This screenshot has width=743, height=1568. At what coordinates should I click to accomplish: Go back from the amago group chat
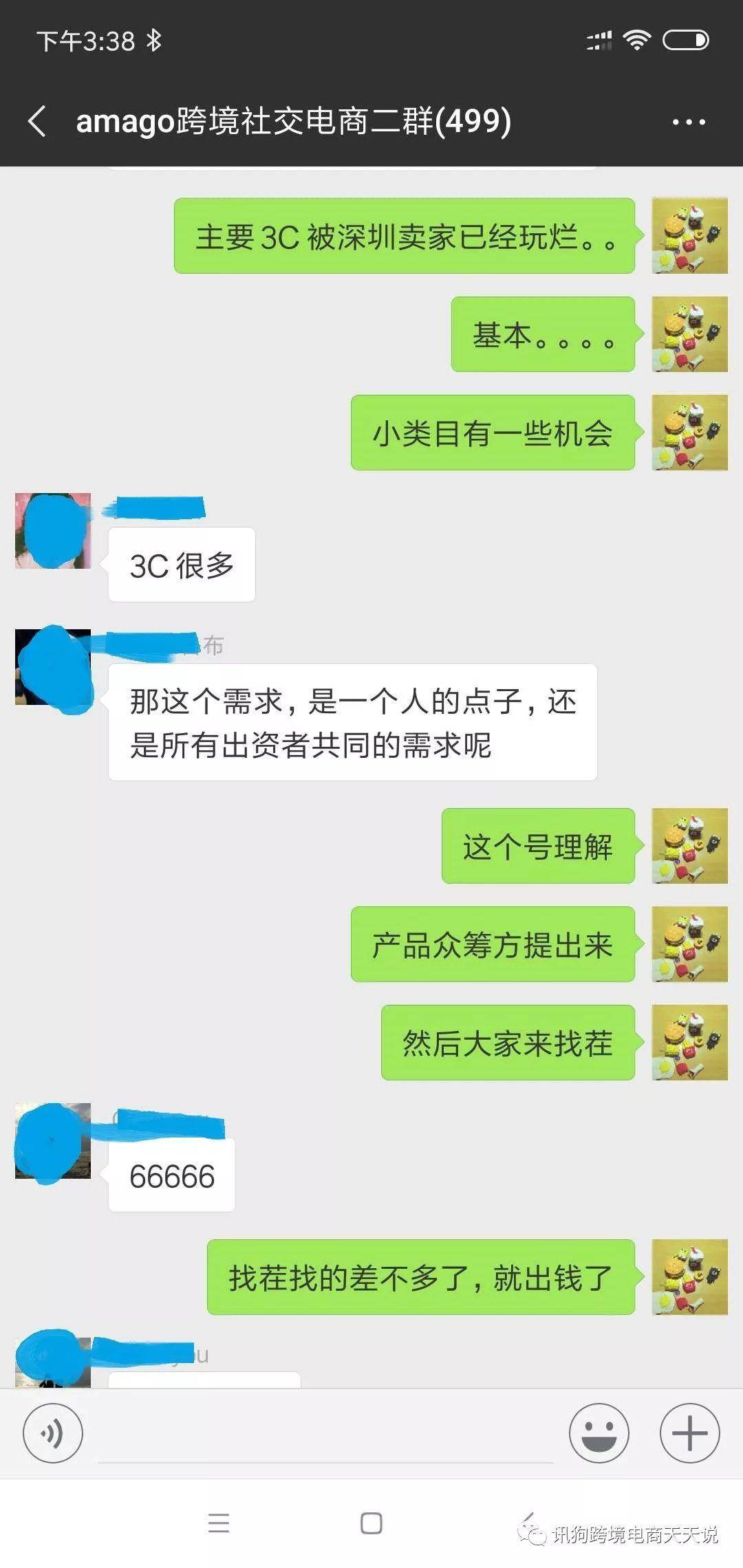coord(38,122)
